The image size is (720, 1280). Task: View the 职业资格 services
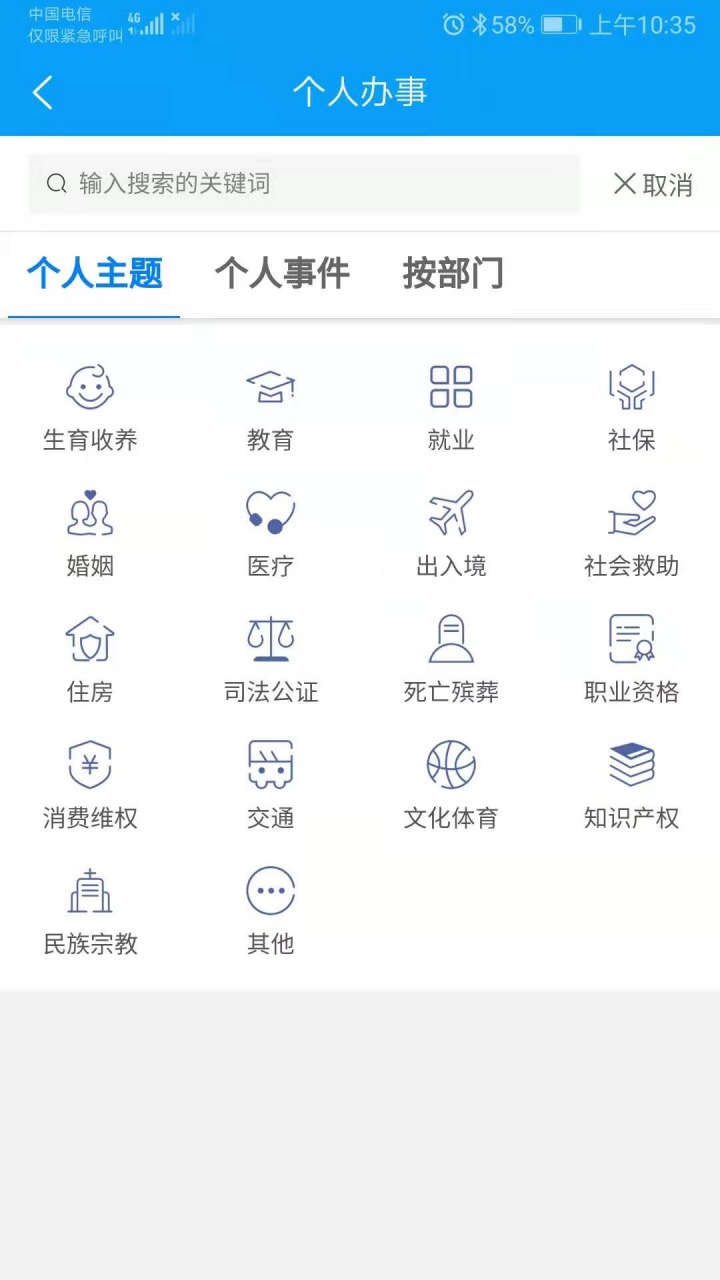tap(631, 660)
